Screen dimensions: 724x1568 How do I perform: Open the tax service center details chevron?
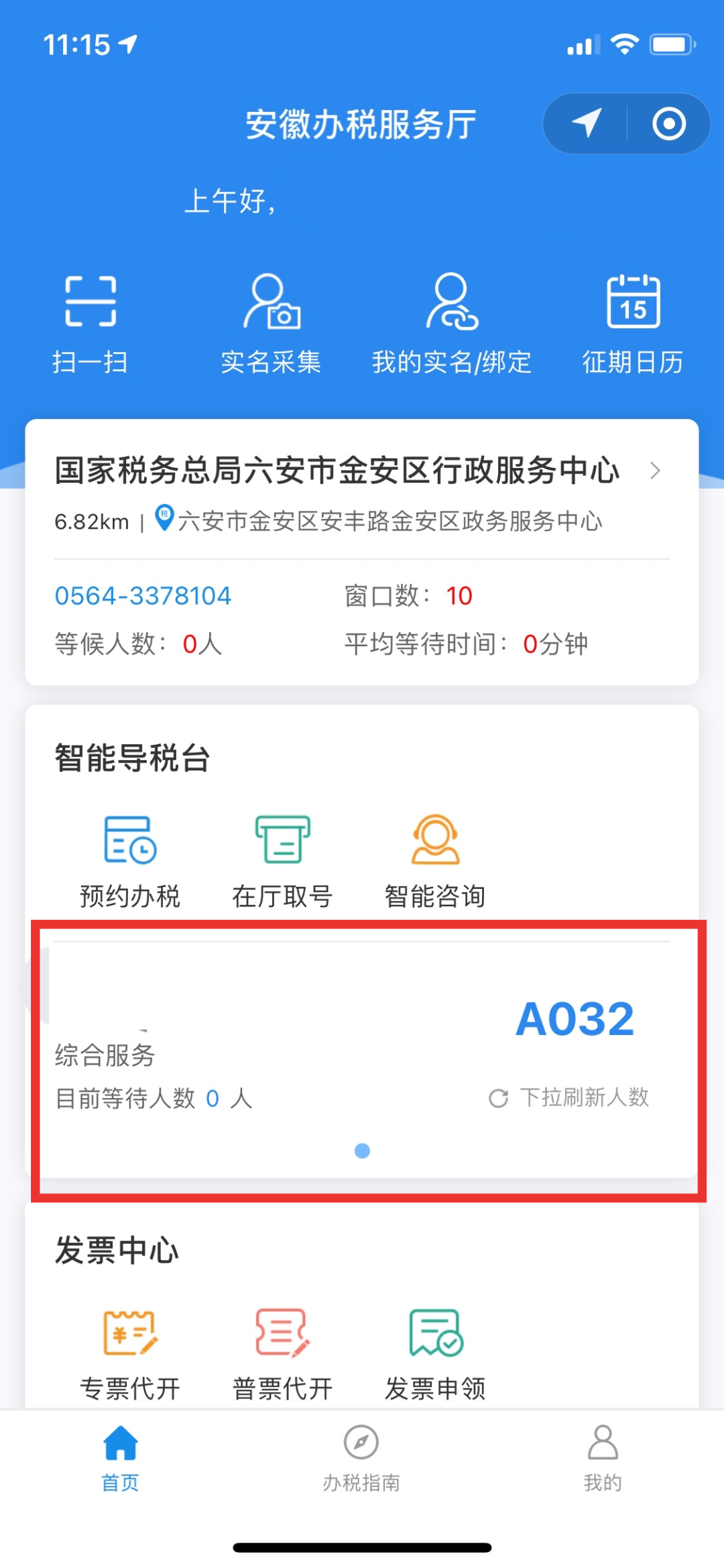(655, 471)
